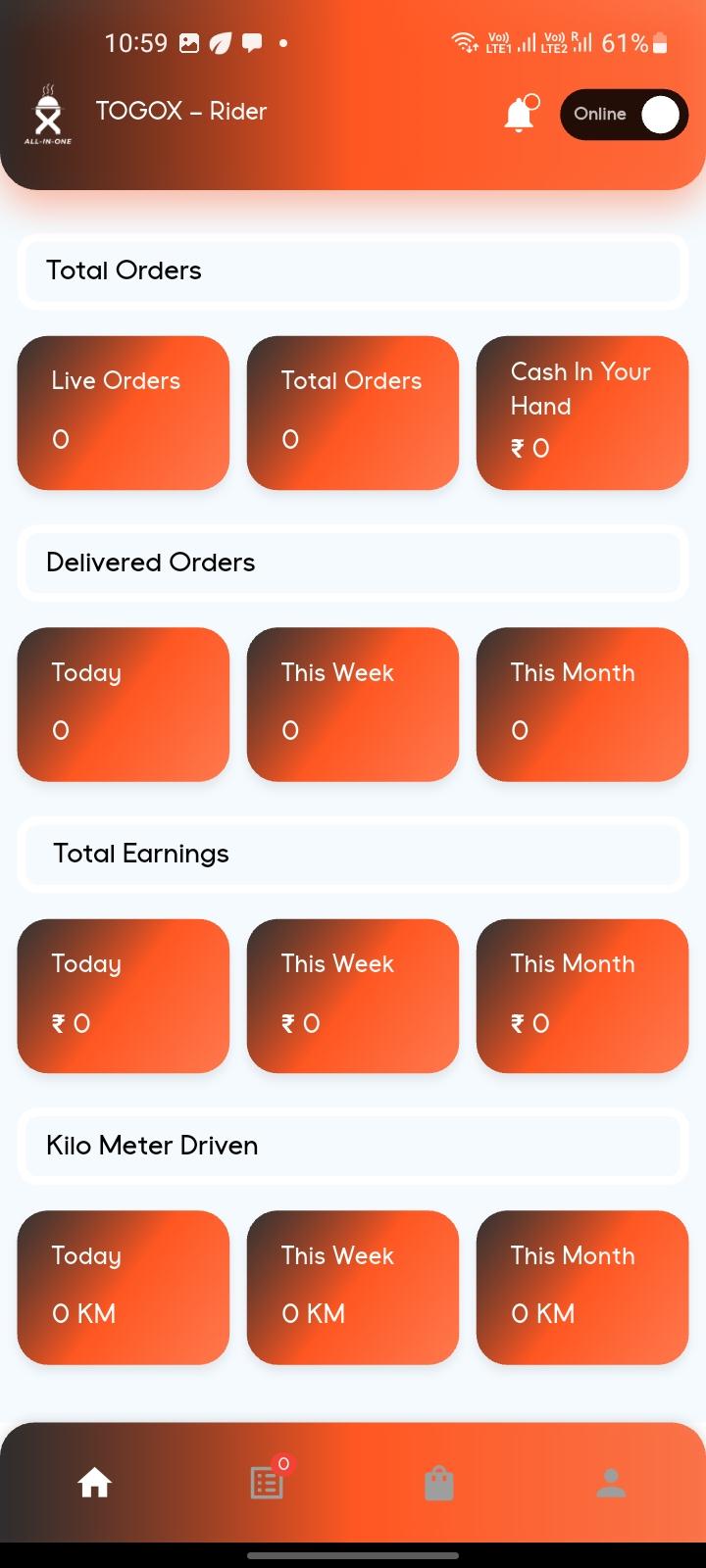Image resolution: width=706 pixels, height=1568 pixels.
Task: Tap the TOGOX All-In-One logo
Action: [x=49, y=115]
